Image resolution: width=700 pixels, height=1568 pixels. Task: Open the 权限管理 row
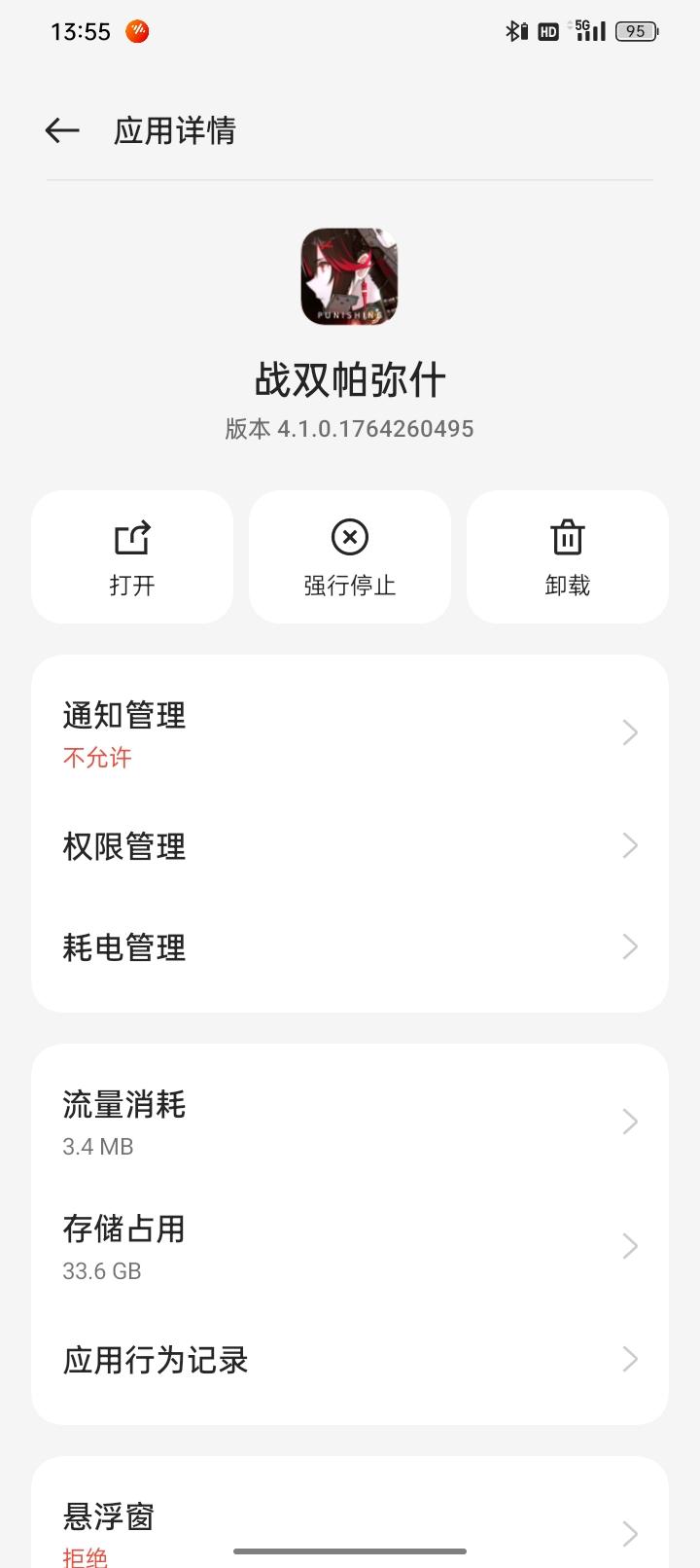coord(350,846)
